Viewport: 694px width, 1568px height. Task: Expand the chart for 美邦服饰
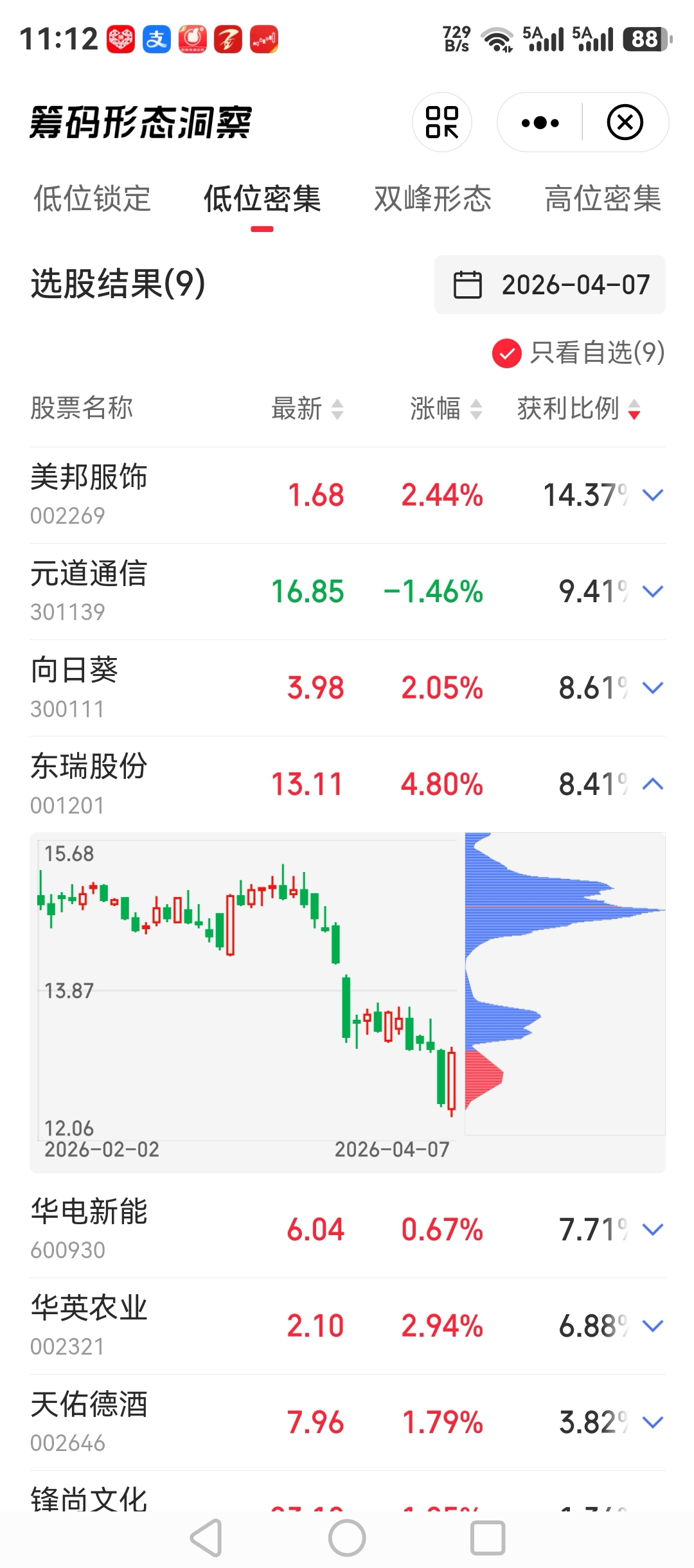pyautogui.click(x=652, y=495)
